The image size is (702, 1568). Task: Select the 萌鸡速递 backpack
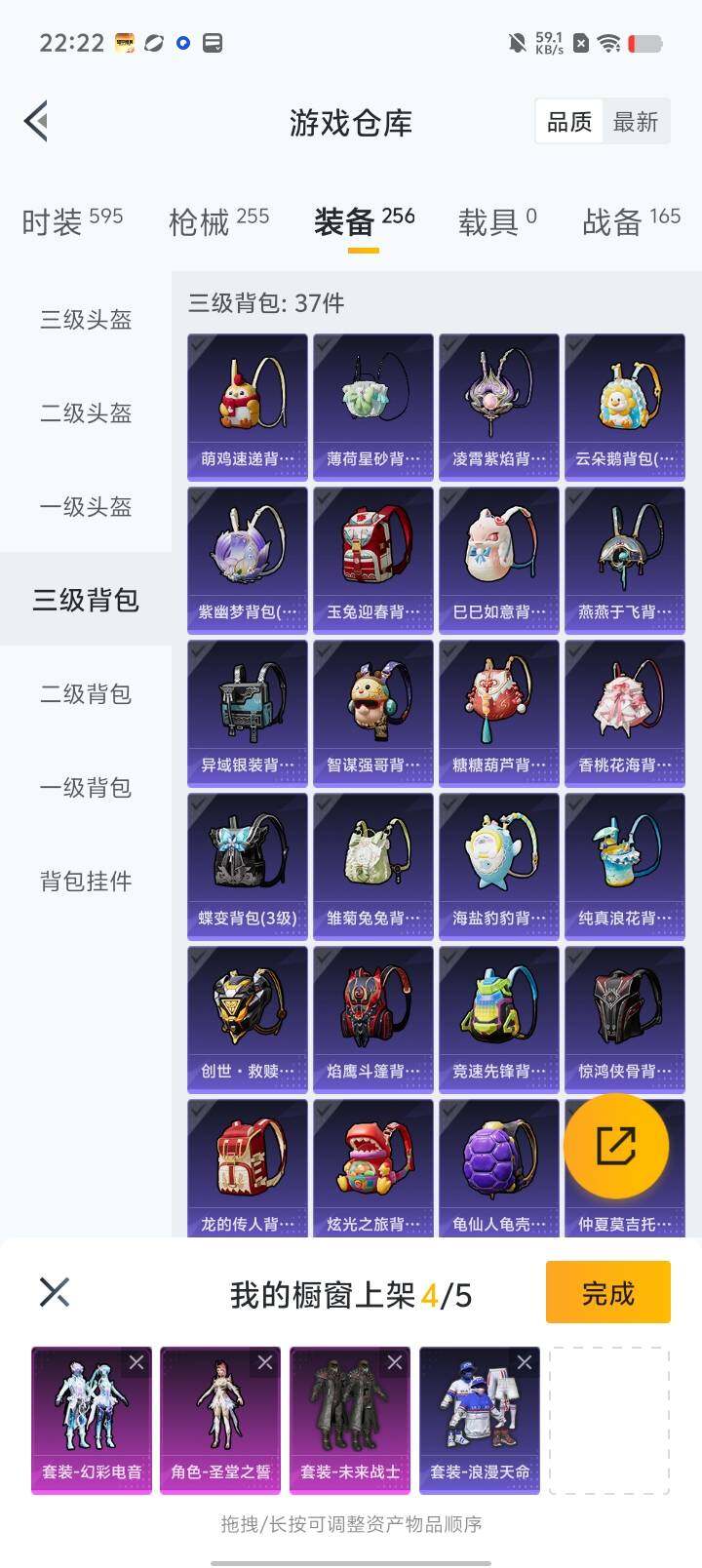(x=248, y=407)
